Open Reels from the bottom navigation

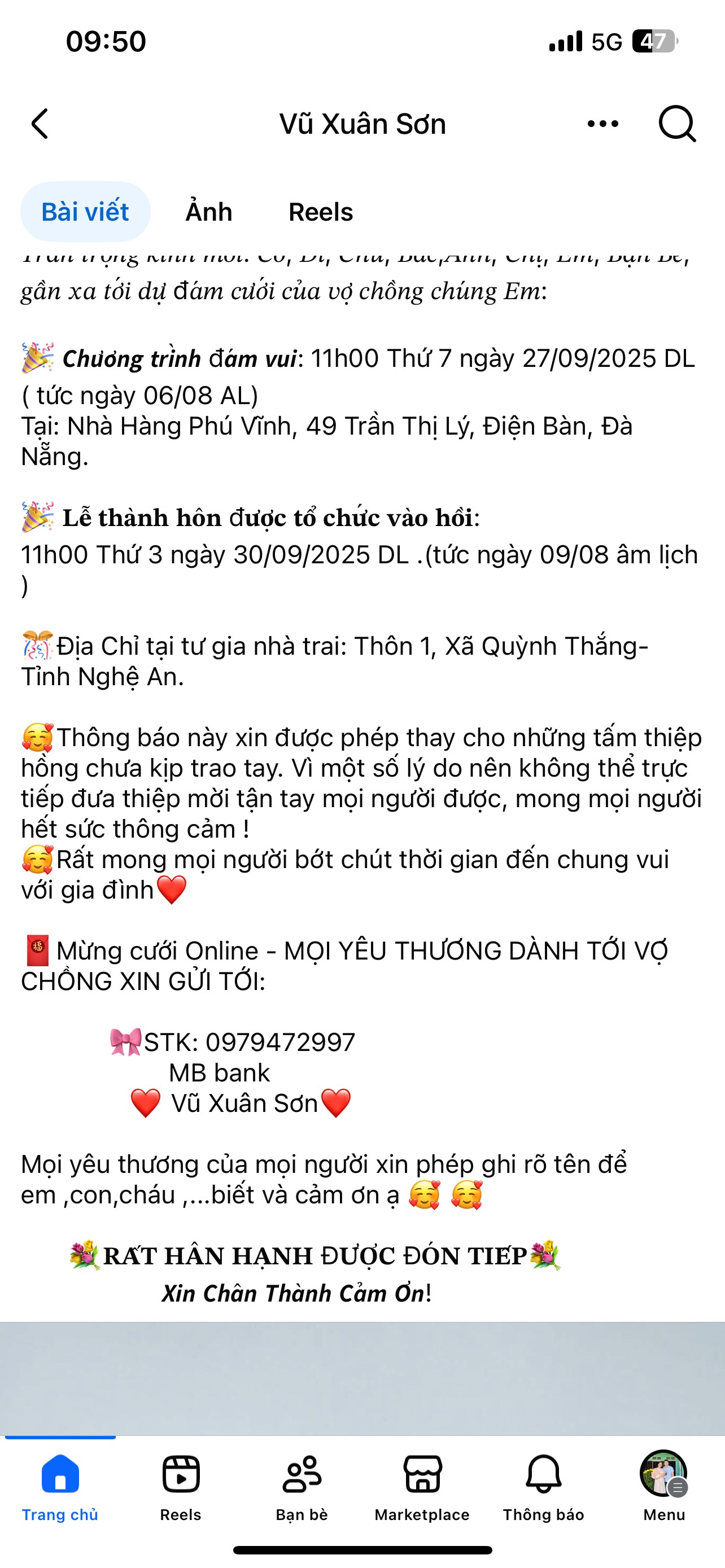pos(181,1486)
